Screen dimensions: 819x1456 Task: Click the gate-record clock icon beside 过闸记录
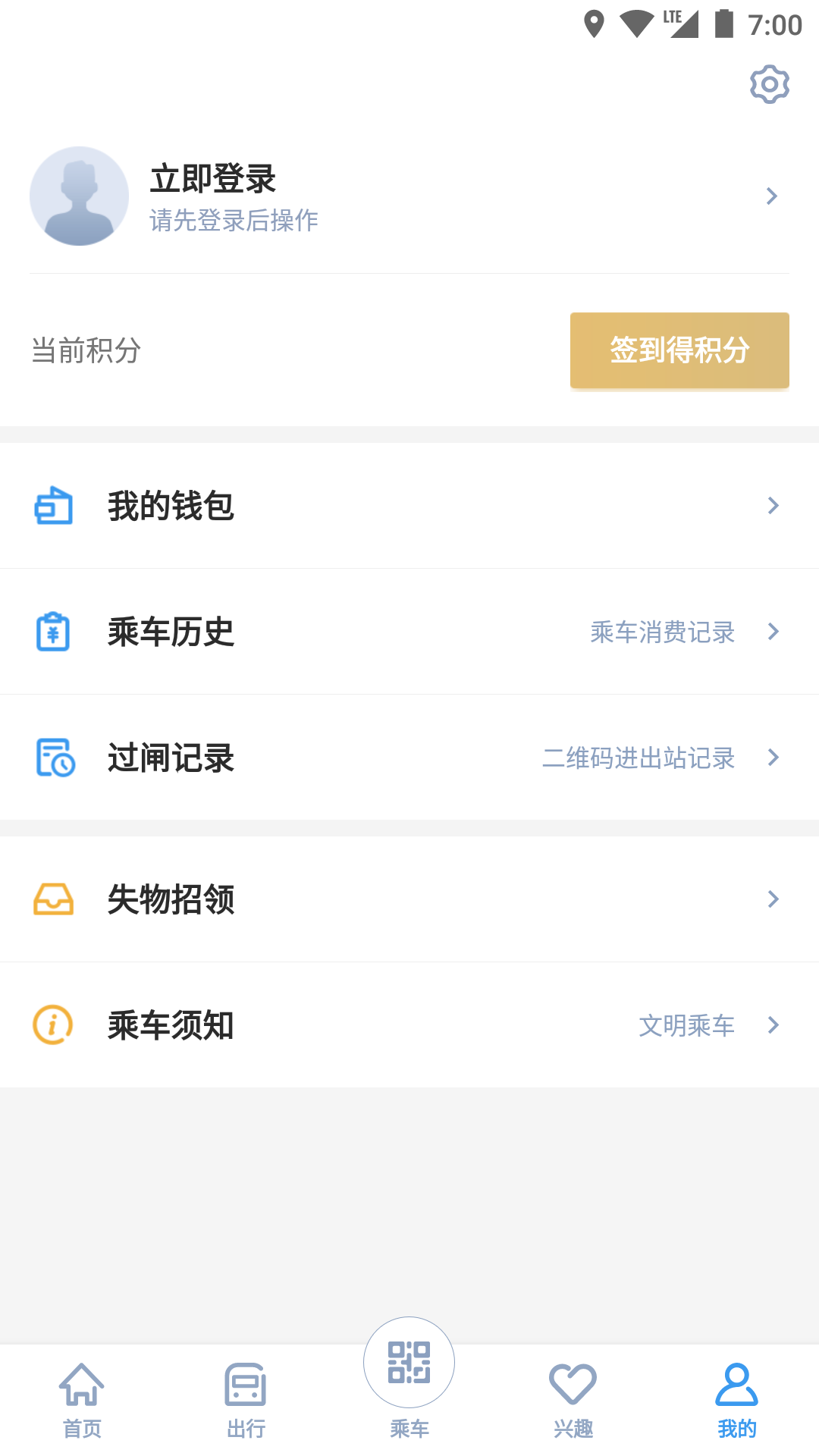point(52,758)
